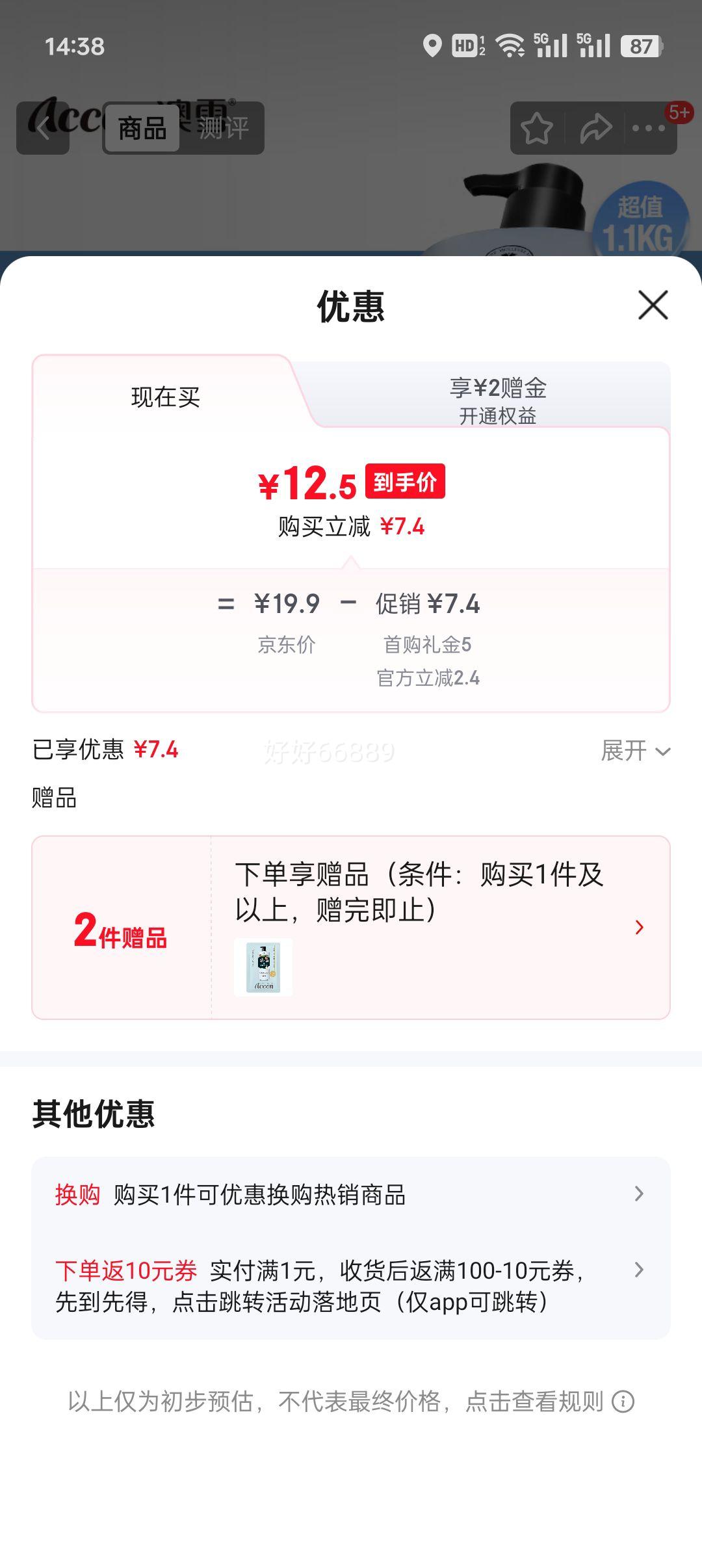Screen dimensions: 702x1568
Task: View pricing rules via 点击查看规则 info icon
Action: [623, 1402]
